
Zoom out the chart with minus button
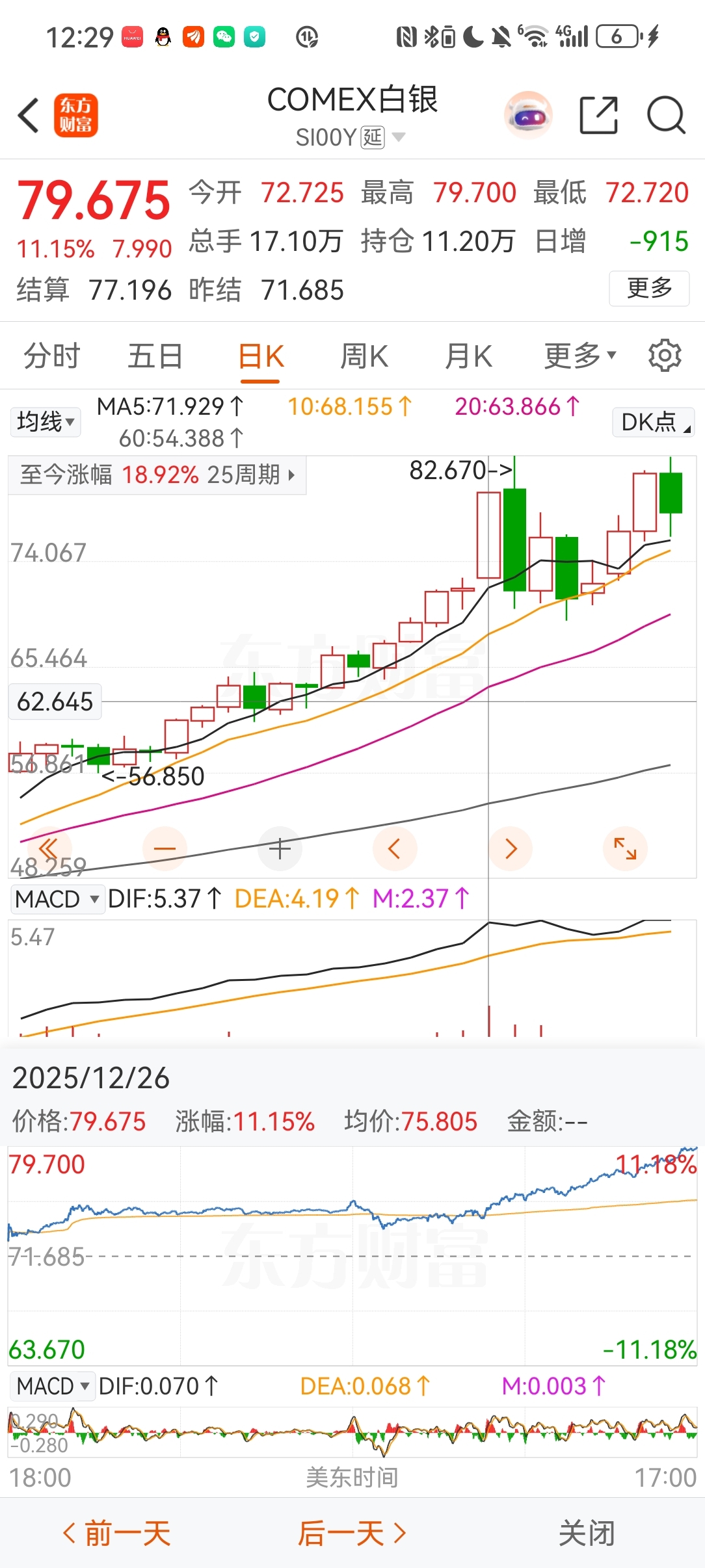click(x=165, y=848)
